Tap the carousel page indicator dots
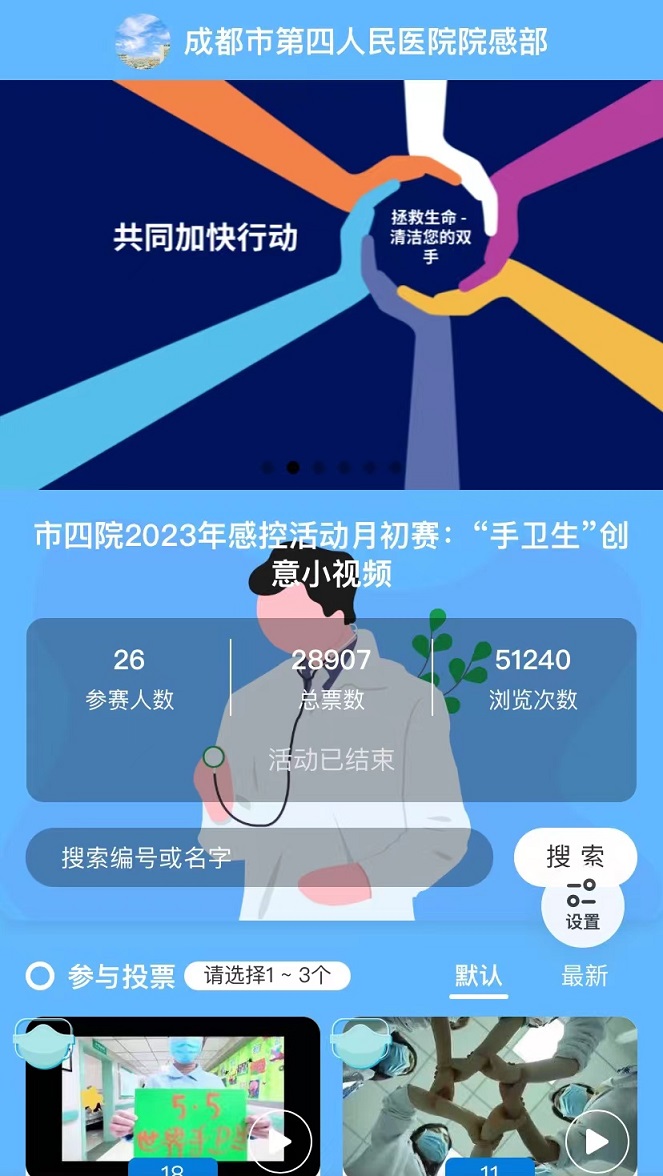This screenshot has height=1176, width=663. point(331,467)
